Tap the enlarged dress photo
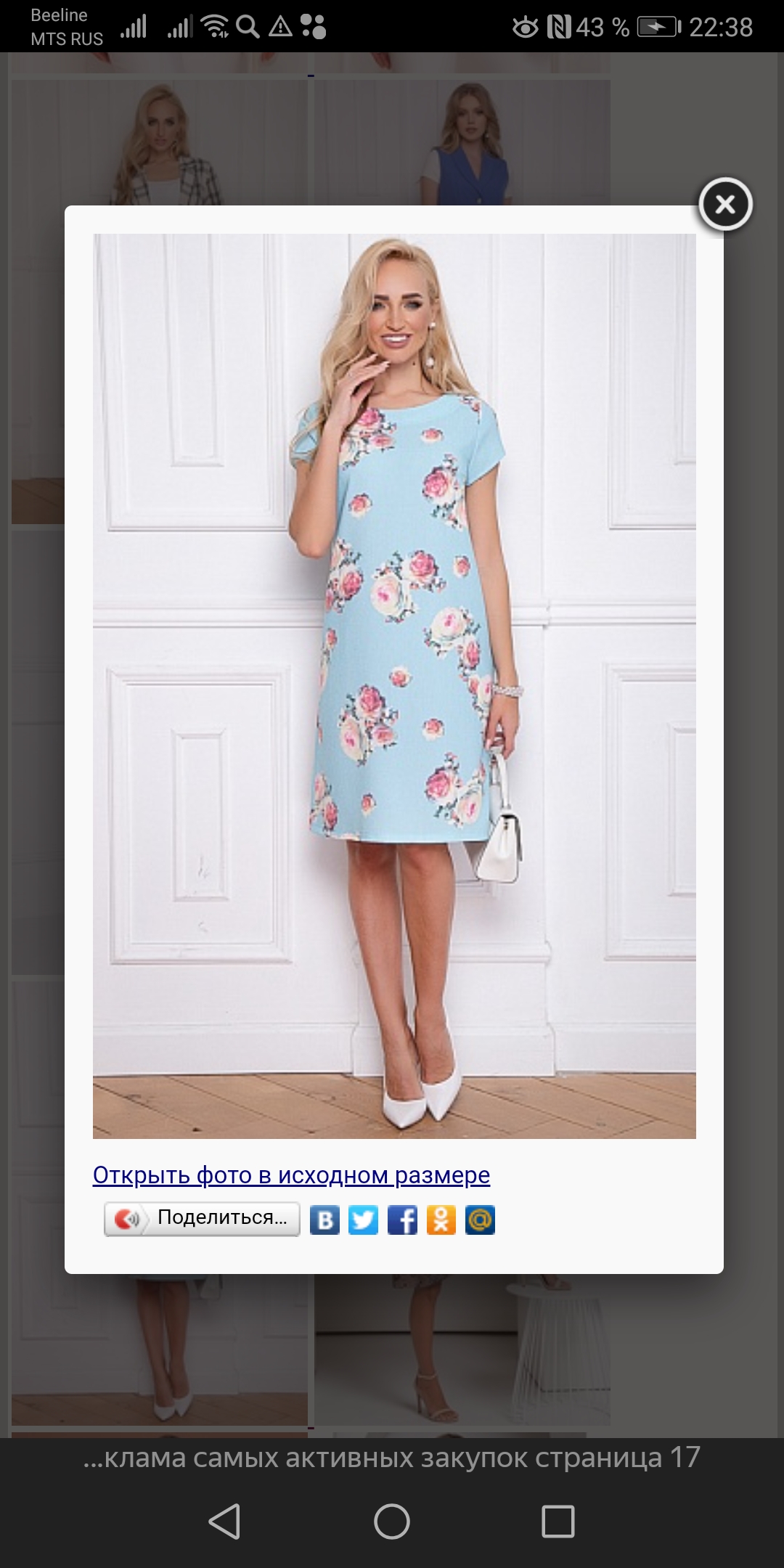 click(x=394, y=686)
